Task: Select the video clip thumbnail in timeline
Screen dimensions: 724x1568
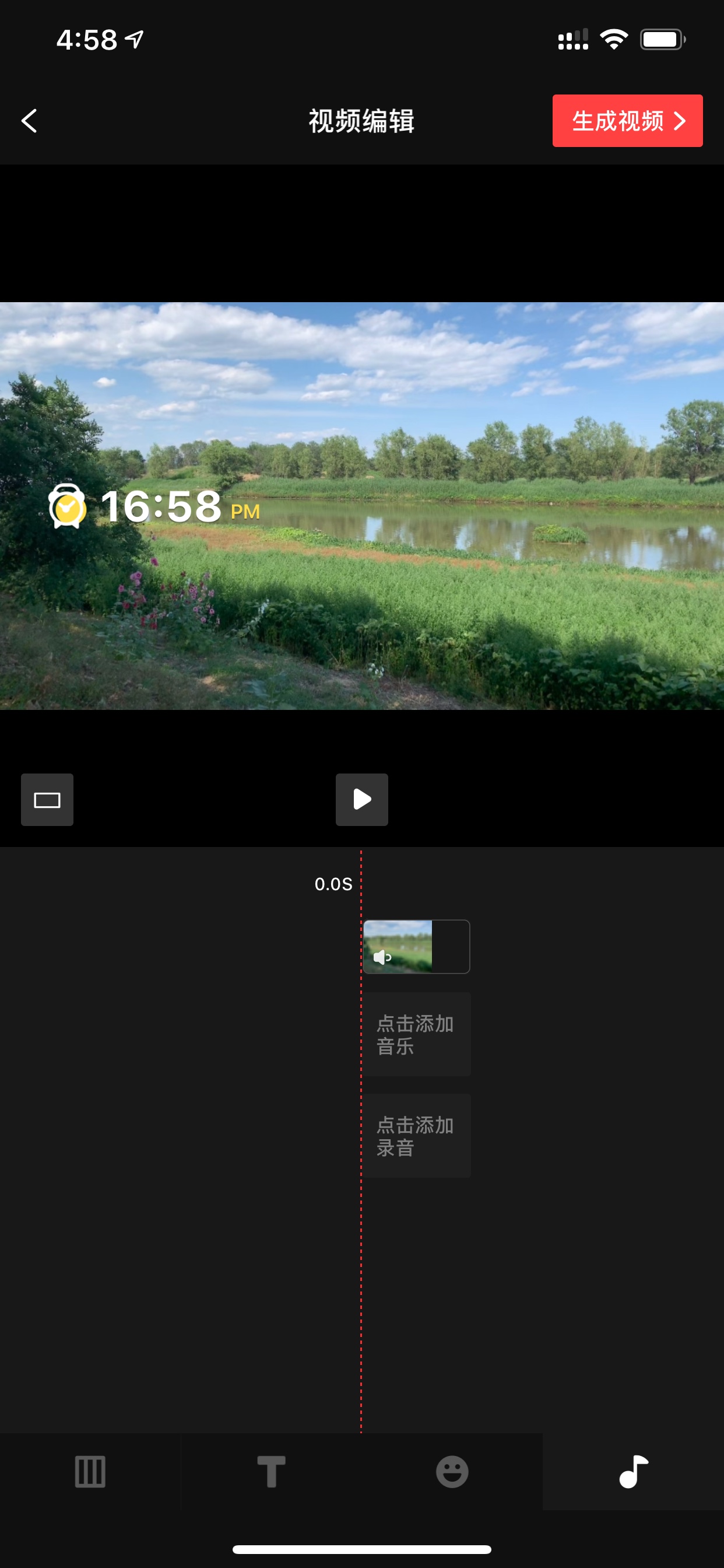Action: coord(417,946)
